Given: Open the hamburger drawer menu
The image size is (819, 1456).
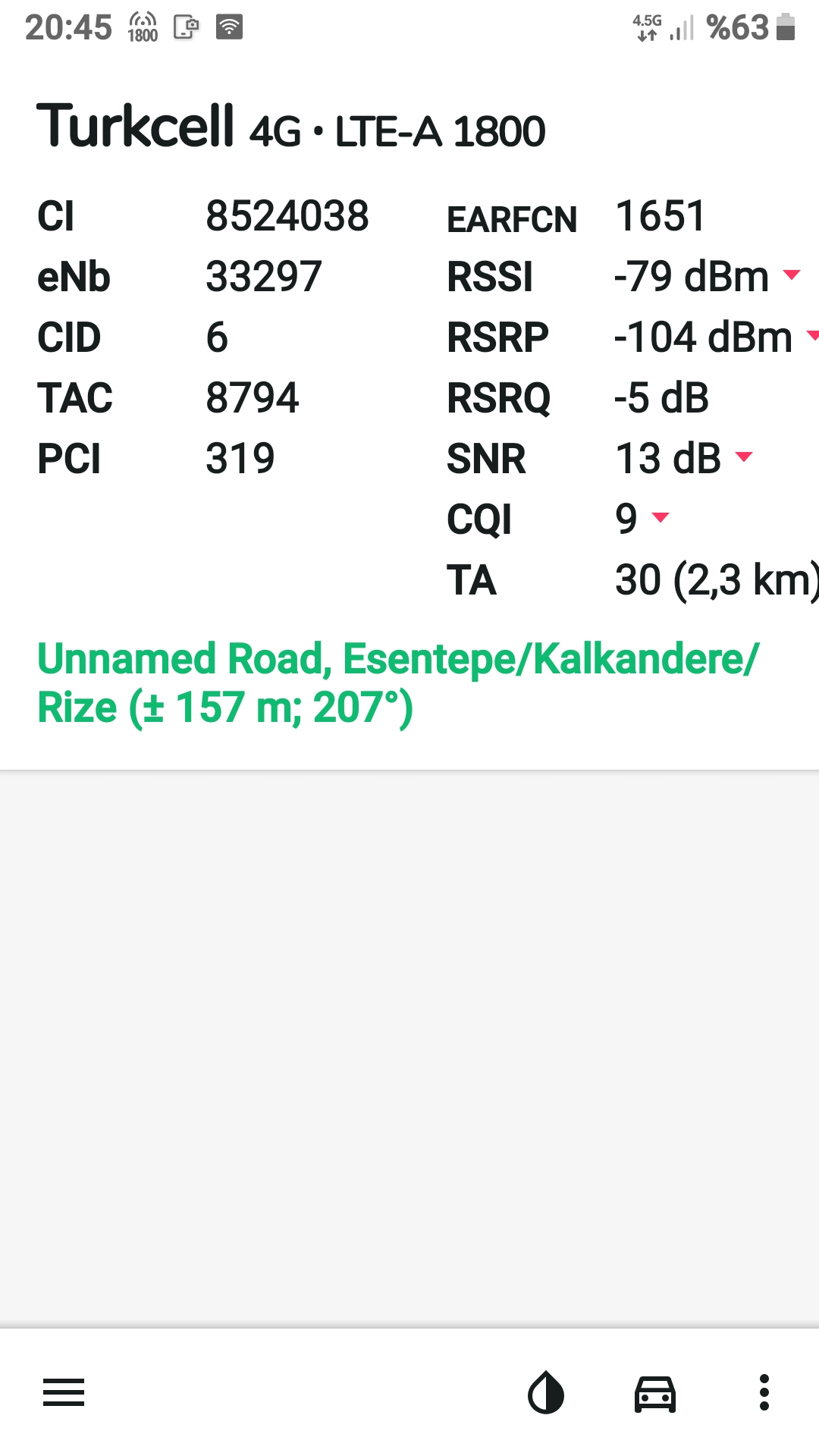Looking at the screenshot, I should coord(64,1392).
